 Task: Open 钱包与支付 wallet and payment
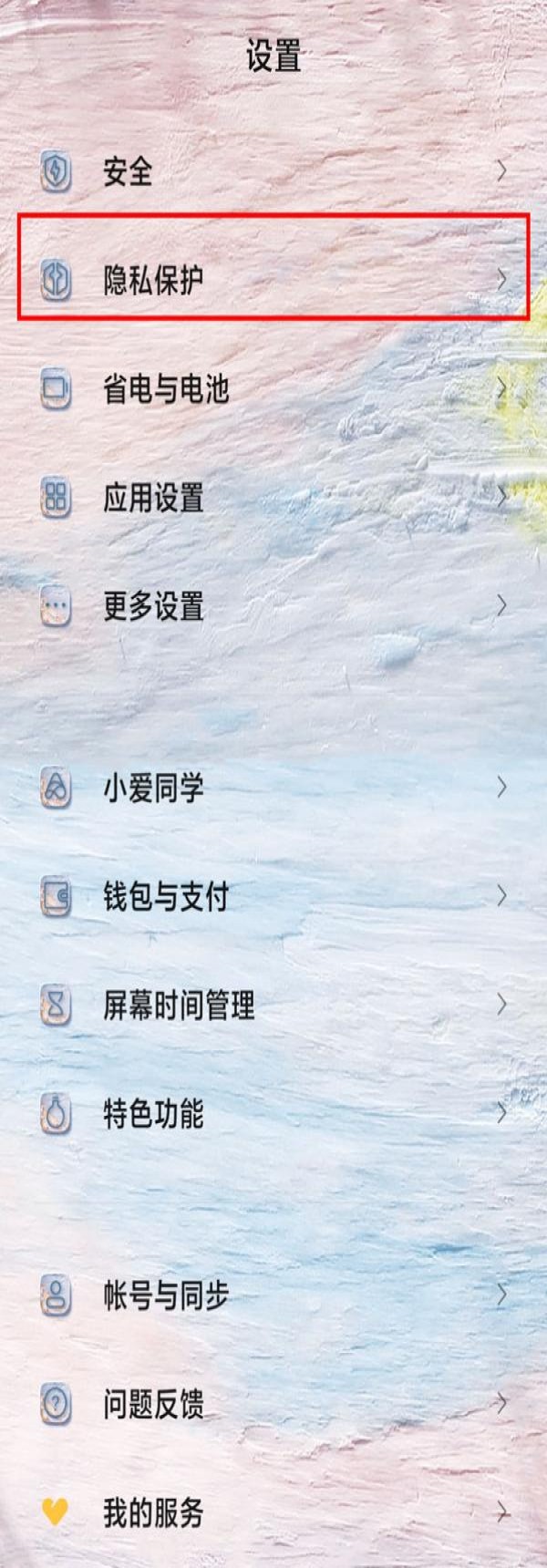(x=273, y=897)
